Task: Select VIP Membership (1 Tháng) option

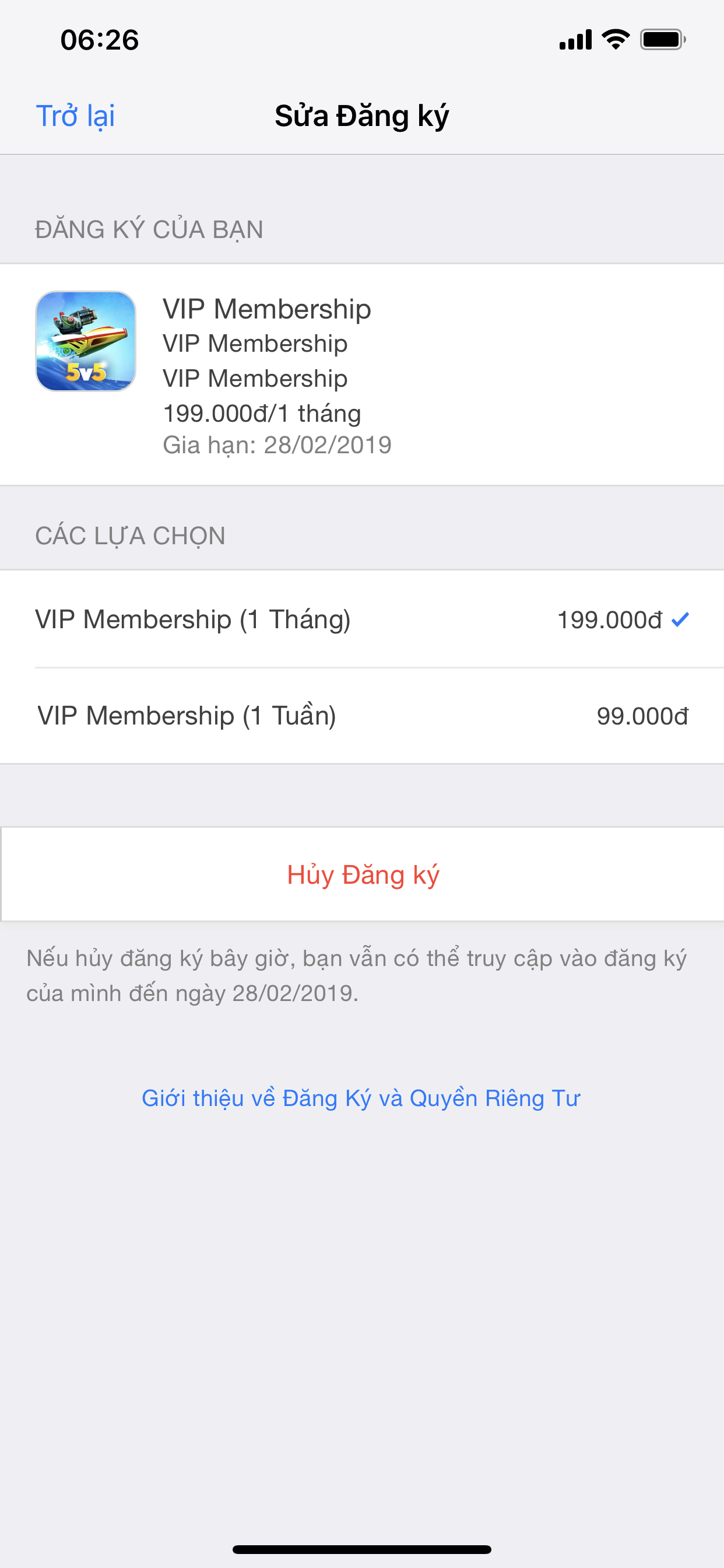Action: click(x=362, y=619)
